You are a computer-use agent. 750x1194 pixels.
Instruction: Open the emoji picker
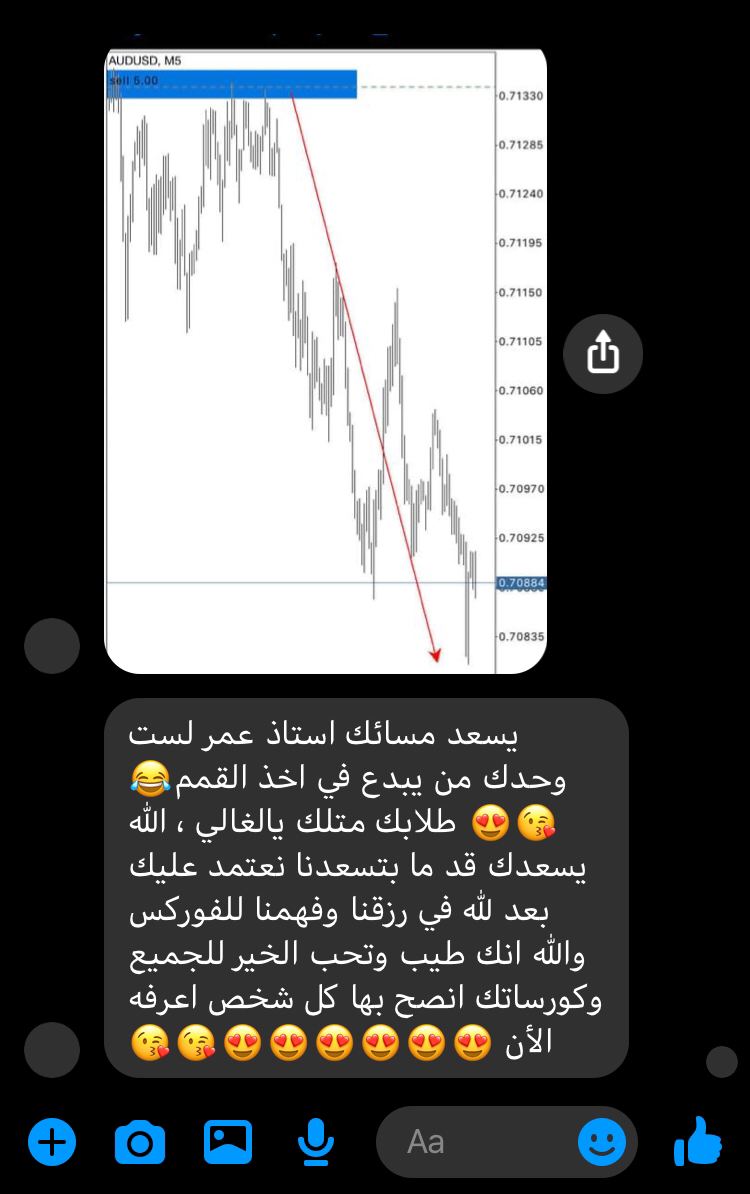[x=602, y=1141]
